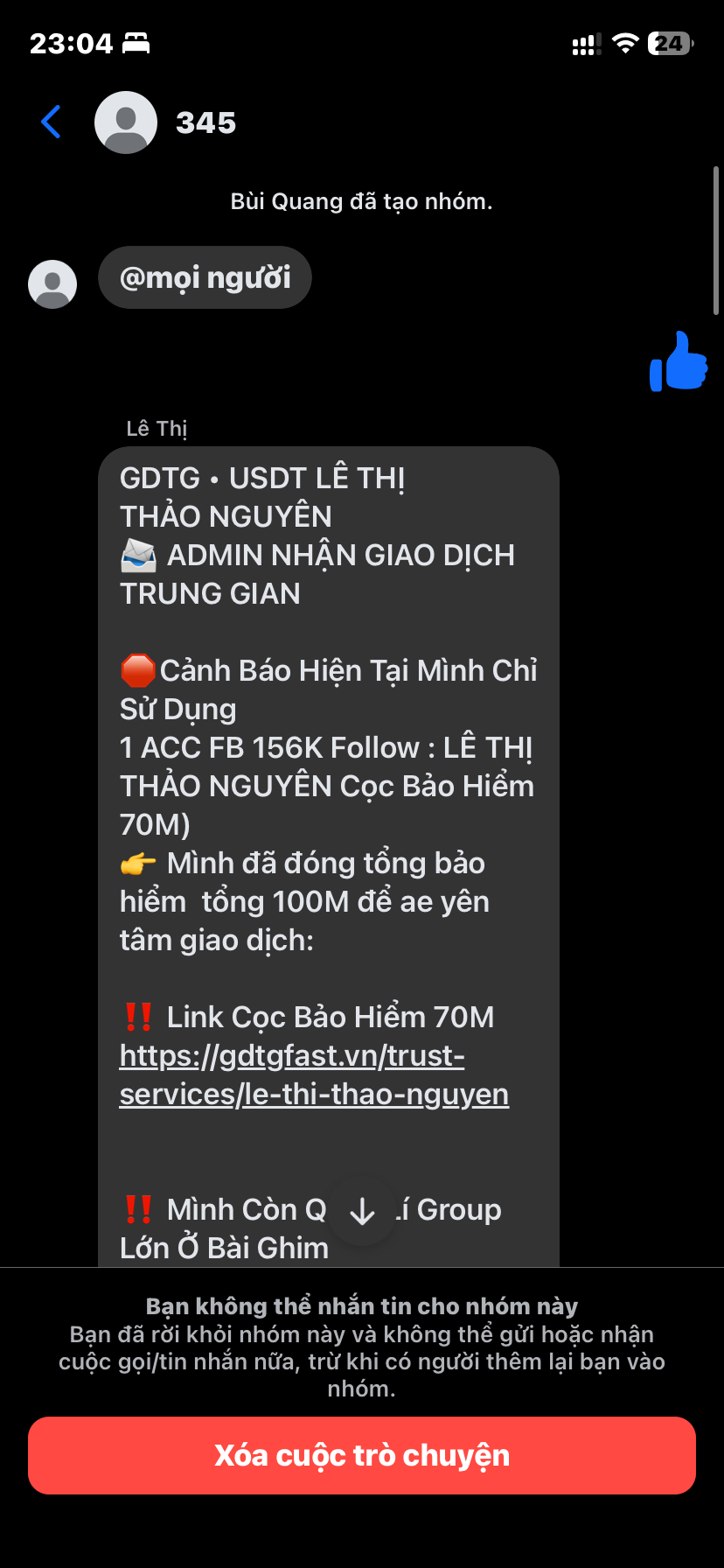The height and width of the screenshot is (1568, 724).
Task: Jump to the latest messages with the down arrow
Action: 362,1212
